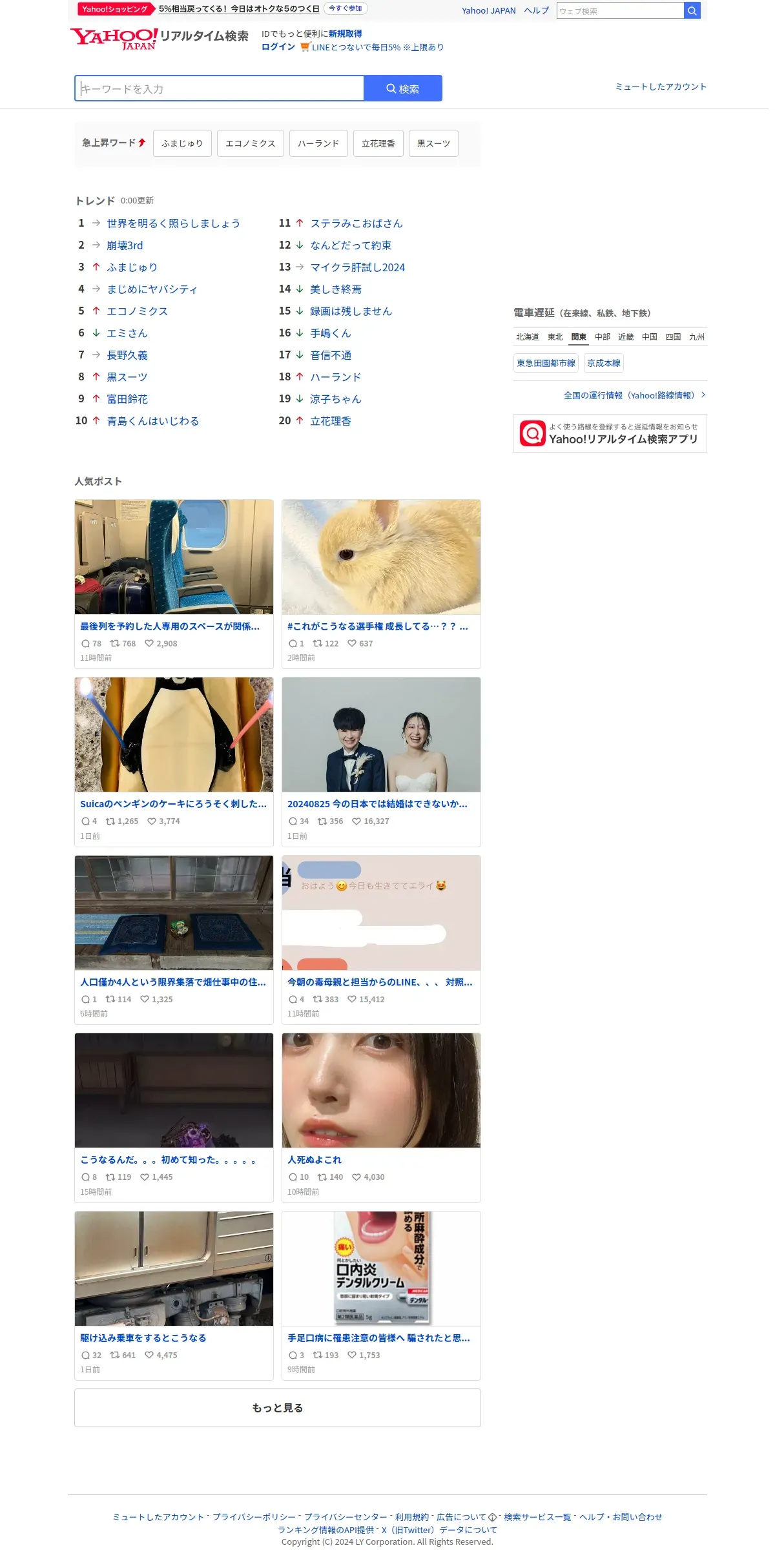Select the ふまじゅり trending chip
Viewport: 775px width, 1568px height.
pyautogui.click(x=182, y=143)
